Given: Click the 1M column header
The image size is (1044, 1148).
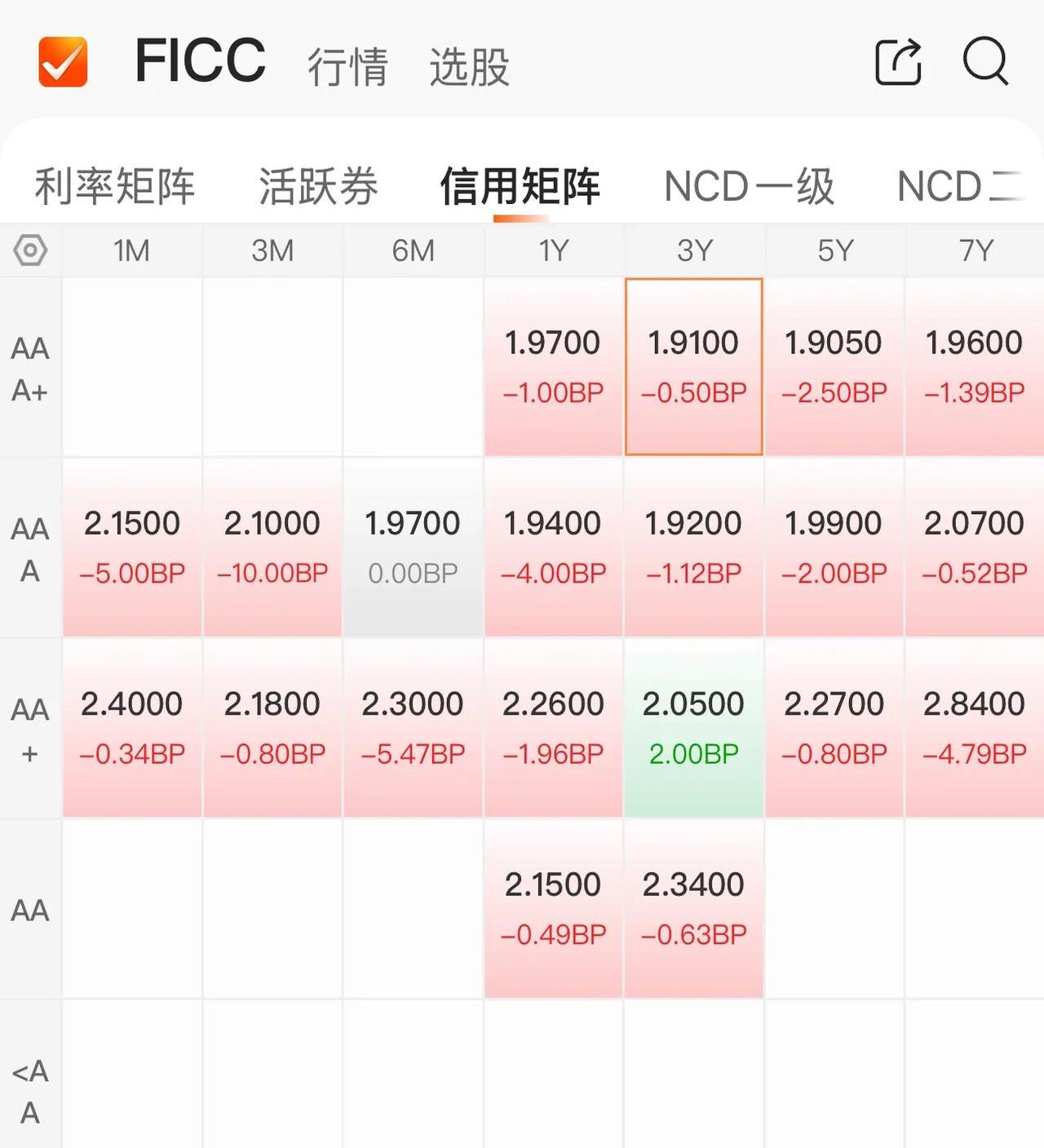Looking at the screenshot, I should 131,250.
